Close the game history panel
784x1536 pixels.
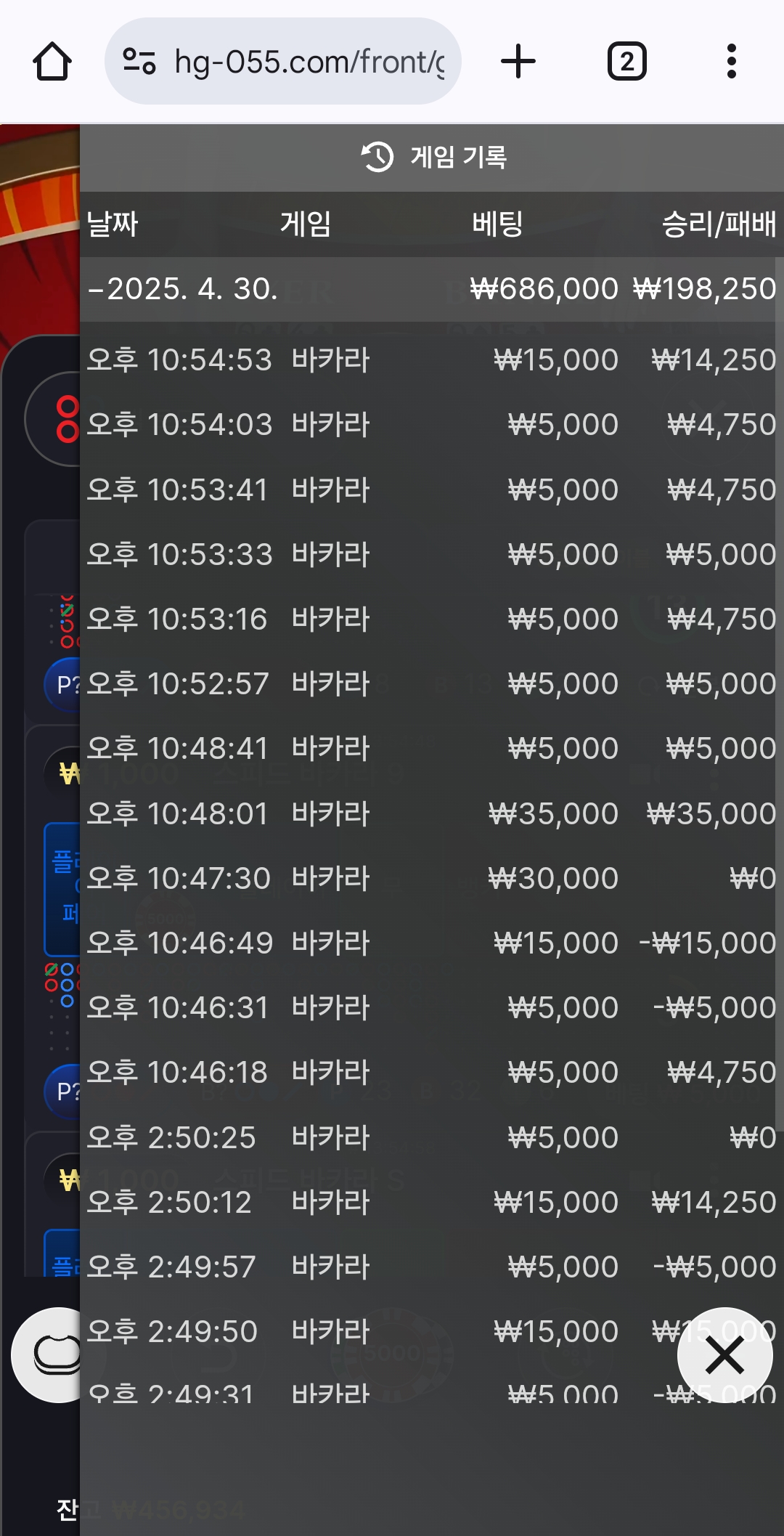724,1355
